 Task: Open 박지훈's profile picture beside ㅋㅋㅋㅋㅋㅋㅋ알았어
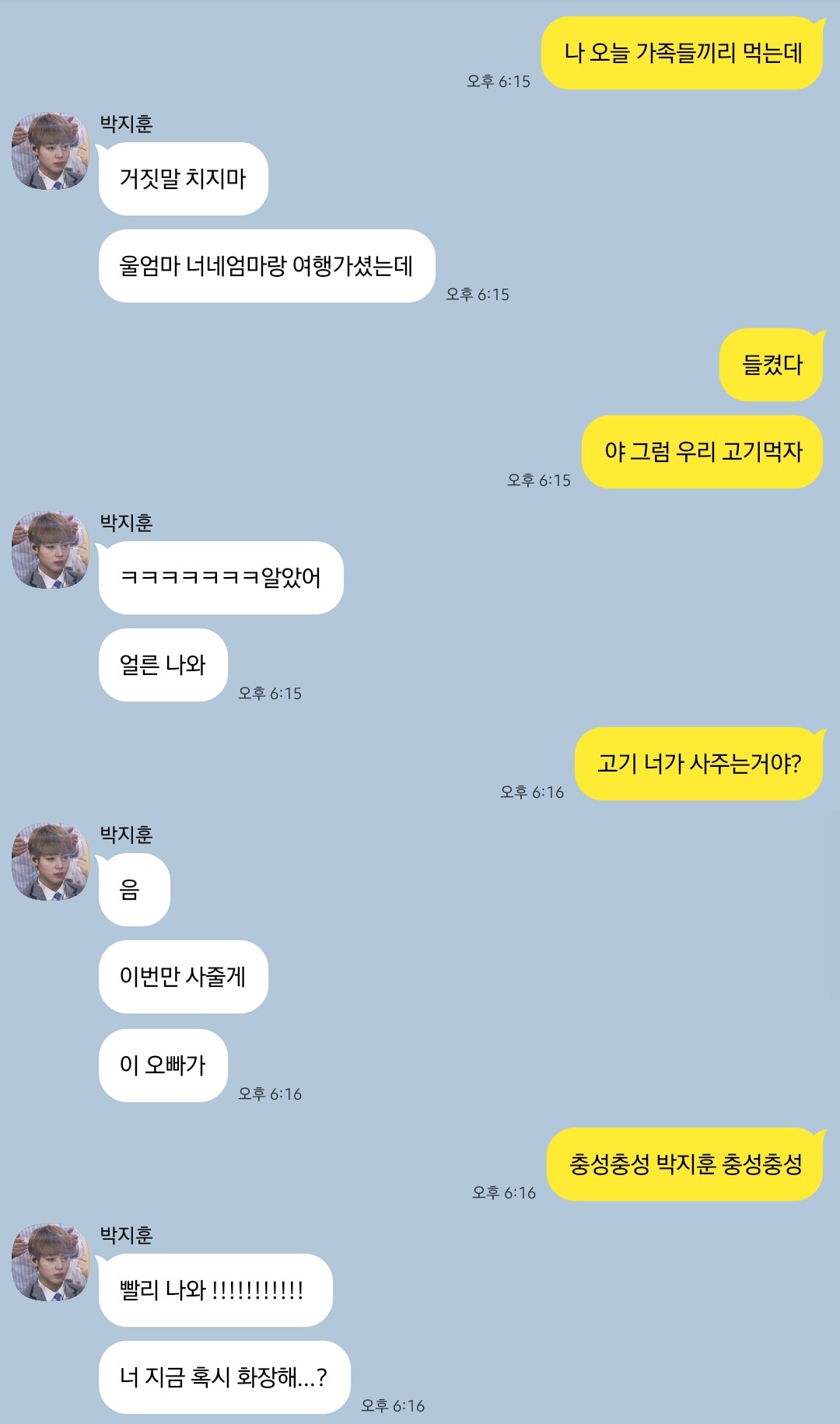(x=51, y=550)
